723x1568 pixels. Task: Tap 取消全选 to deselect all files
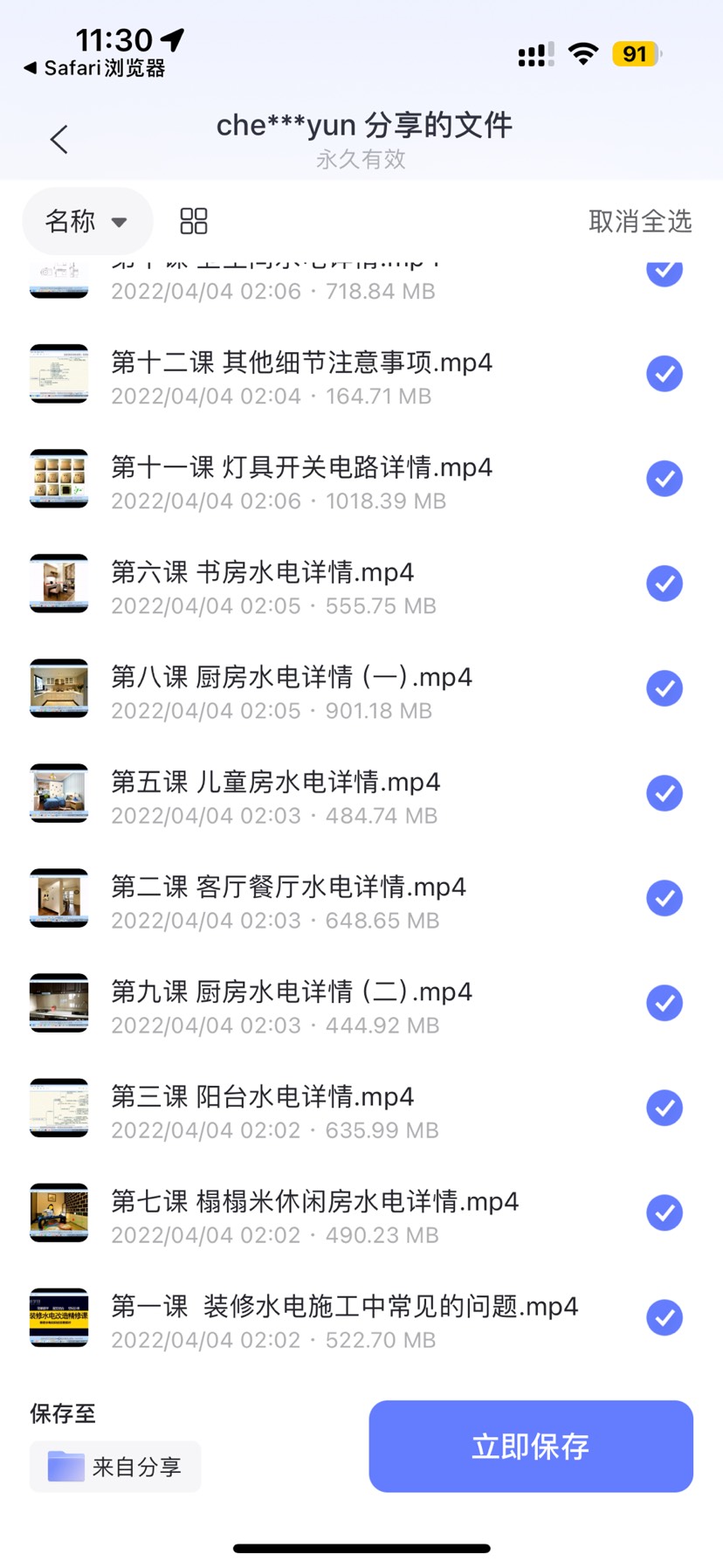coord(638,221)
